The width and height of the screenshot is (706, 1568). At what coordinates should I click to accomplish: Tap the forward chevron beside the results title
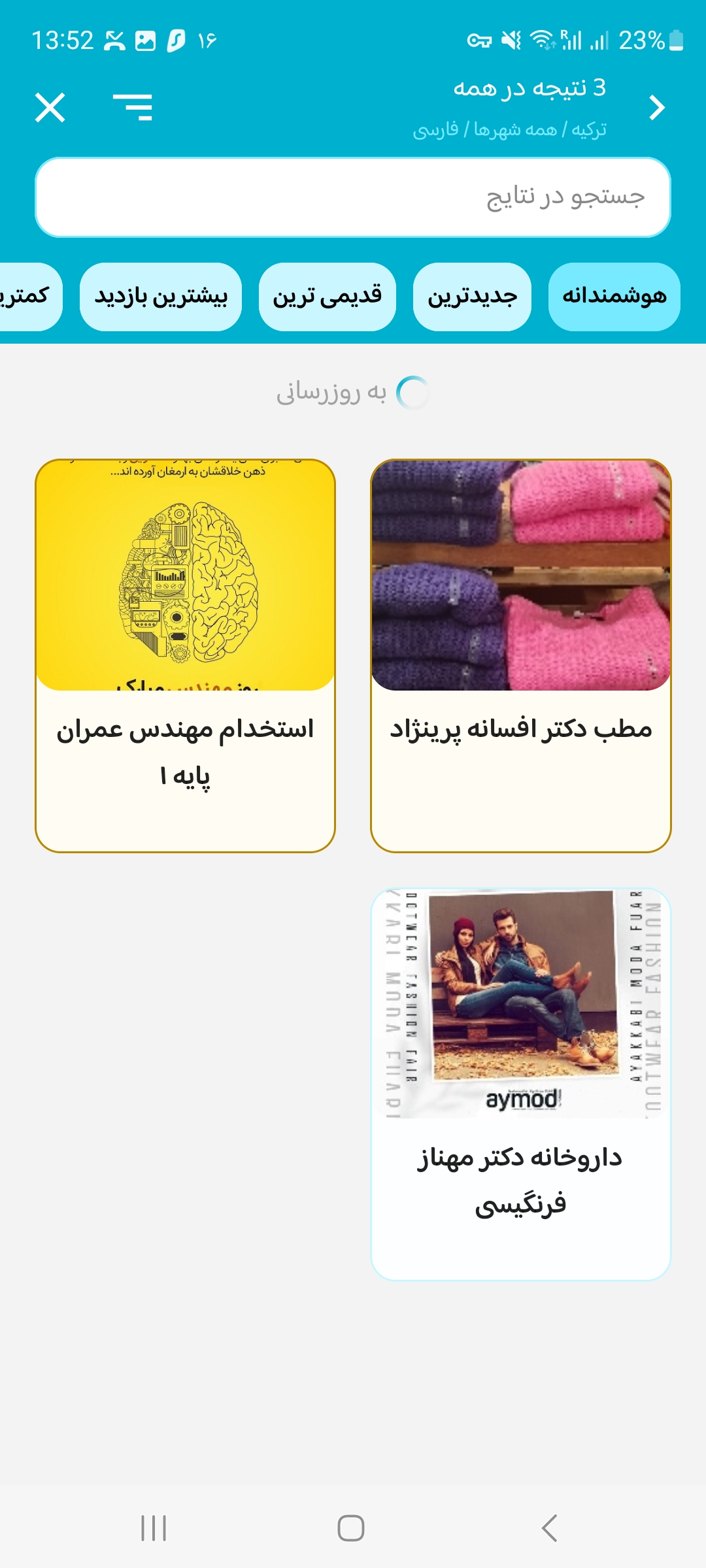point(657,108)
